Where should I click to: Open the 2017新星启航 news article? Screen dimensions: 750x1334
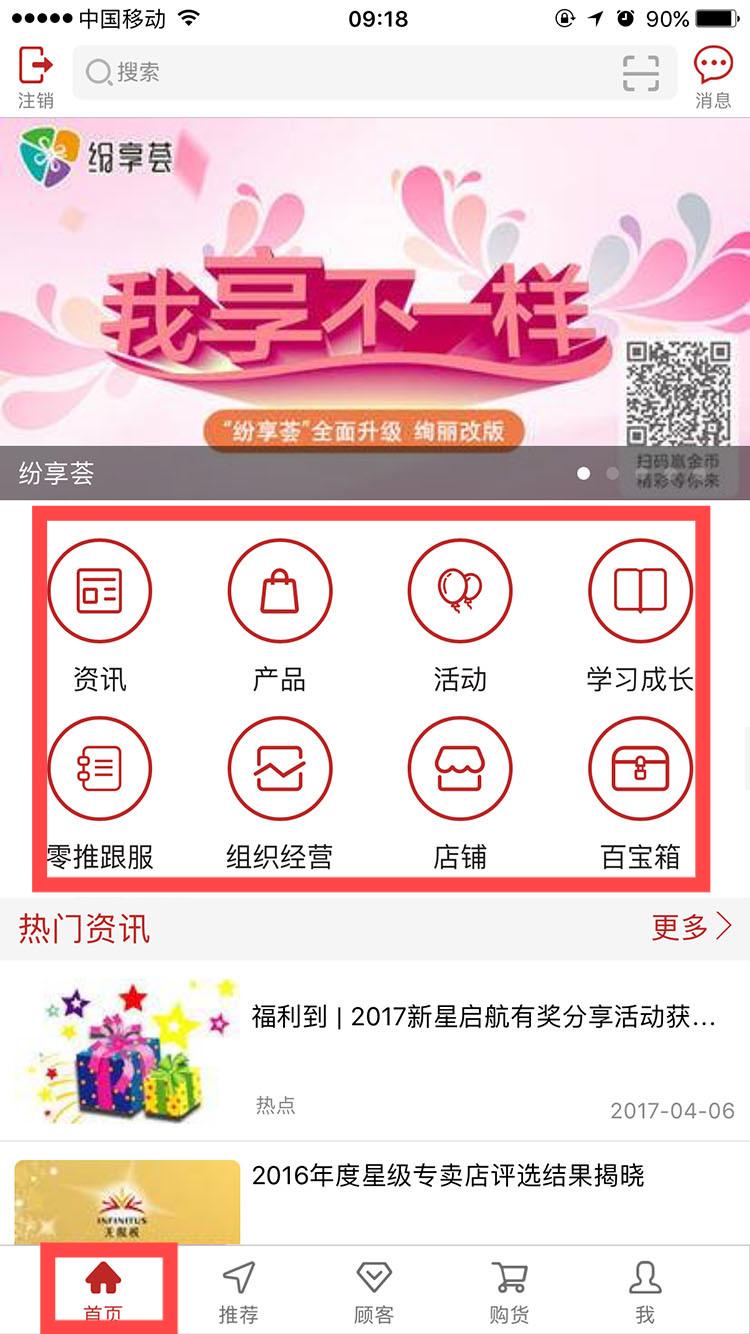(375, 1050)
